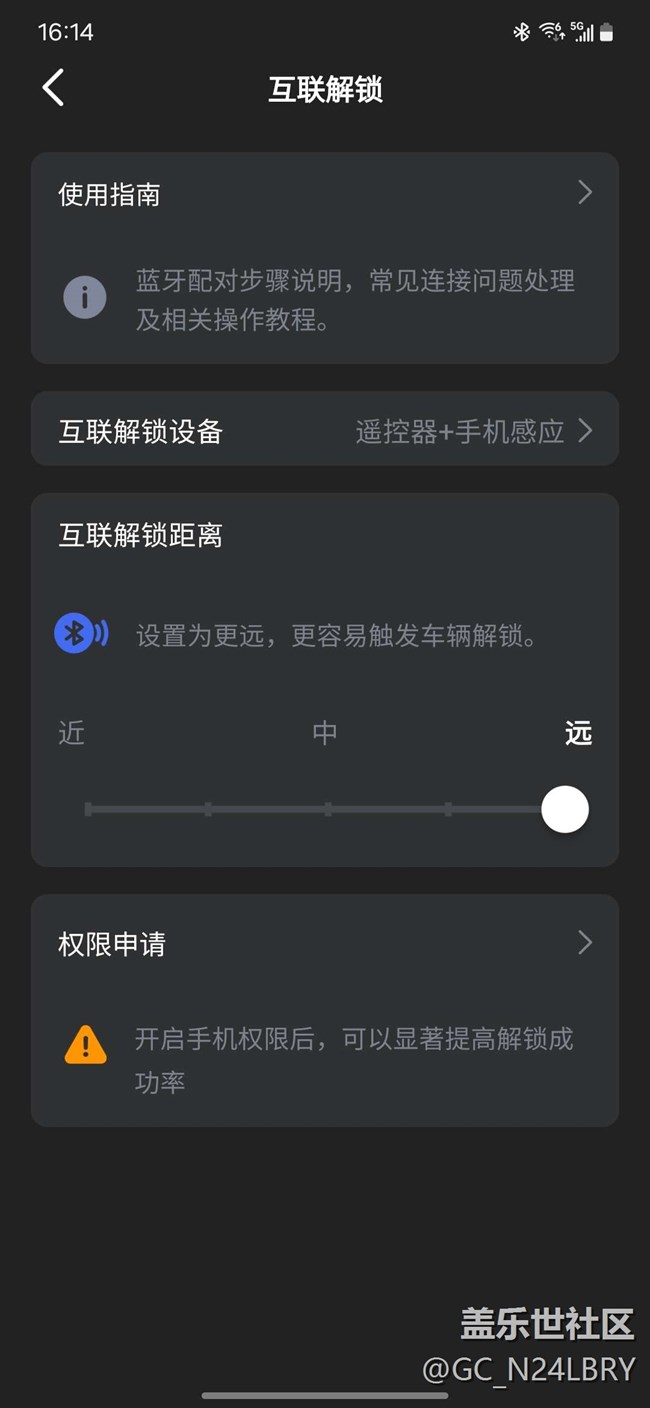The width and height of the screenshot is (650, 1408).
Task: Open 权限申请 permissions request
Action: (324, 943)
